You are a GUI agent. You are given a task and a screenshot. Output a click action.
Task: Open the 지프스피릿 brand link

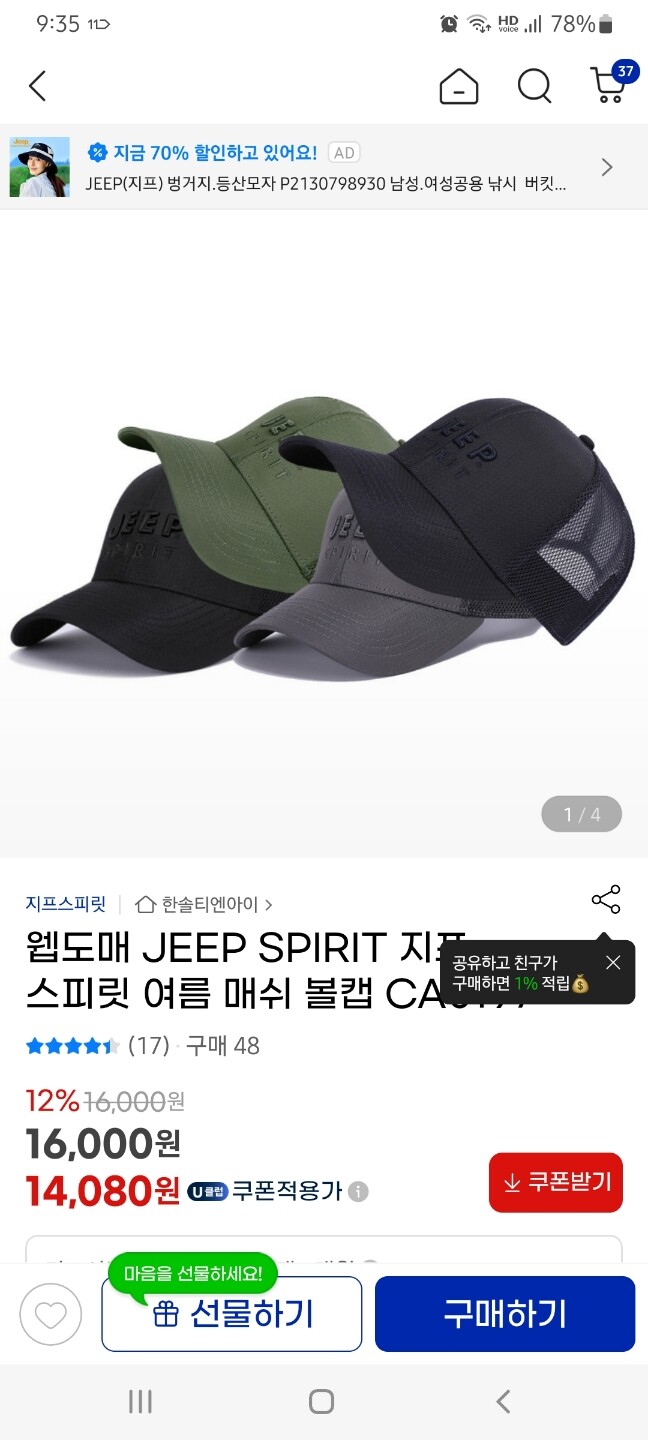(x=65, y=904)
